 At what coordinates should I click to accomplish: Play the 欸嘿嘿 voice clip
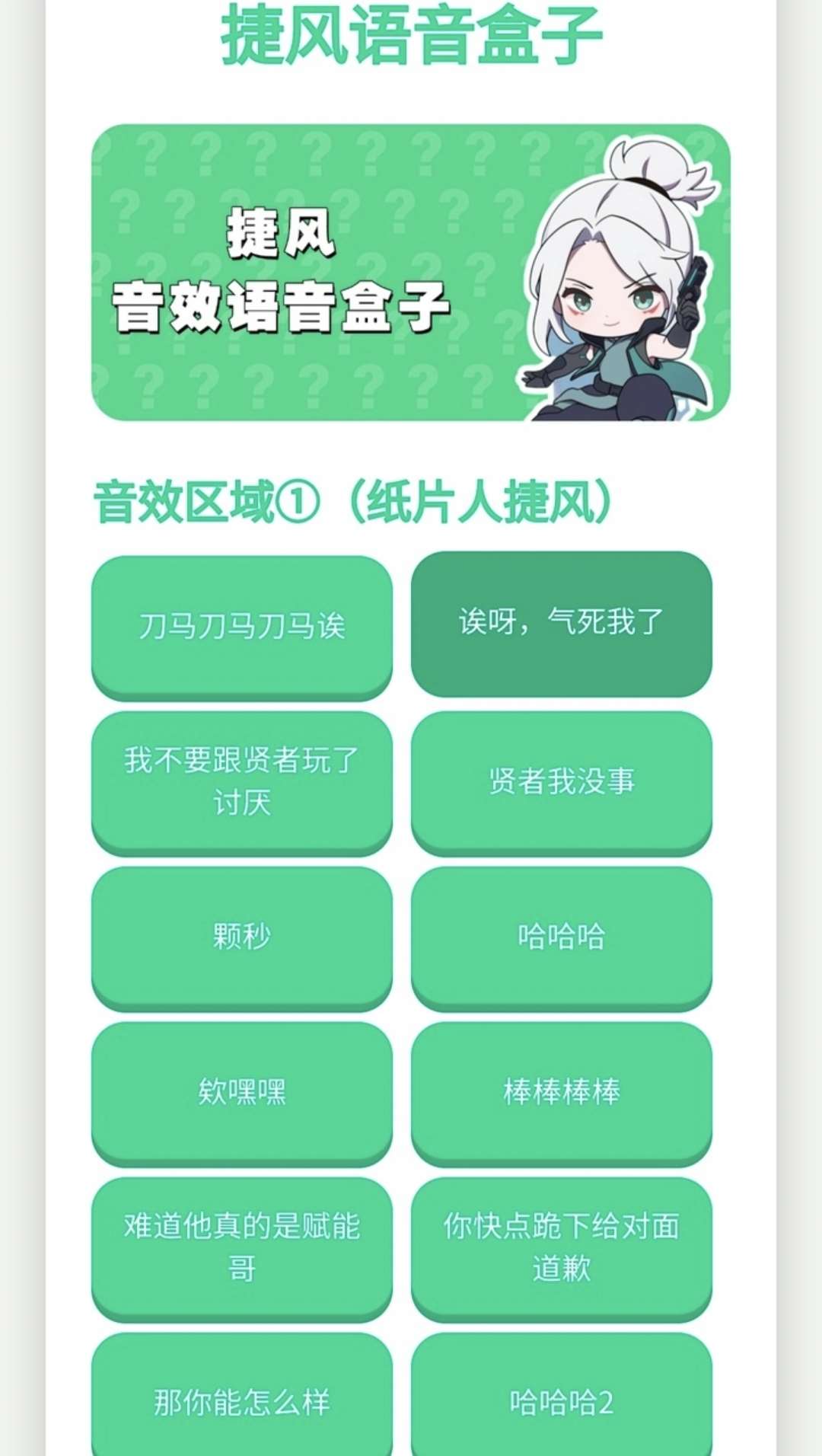(242, 1092)
